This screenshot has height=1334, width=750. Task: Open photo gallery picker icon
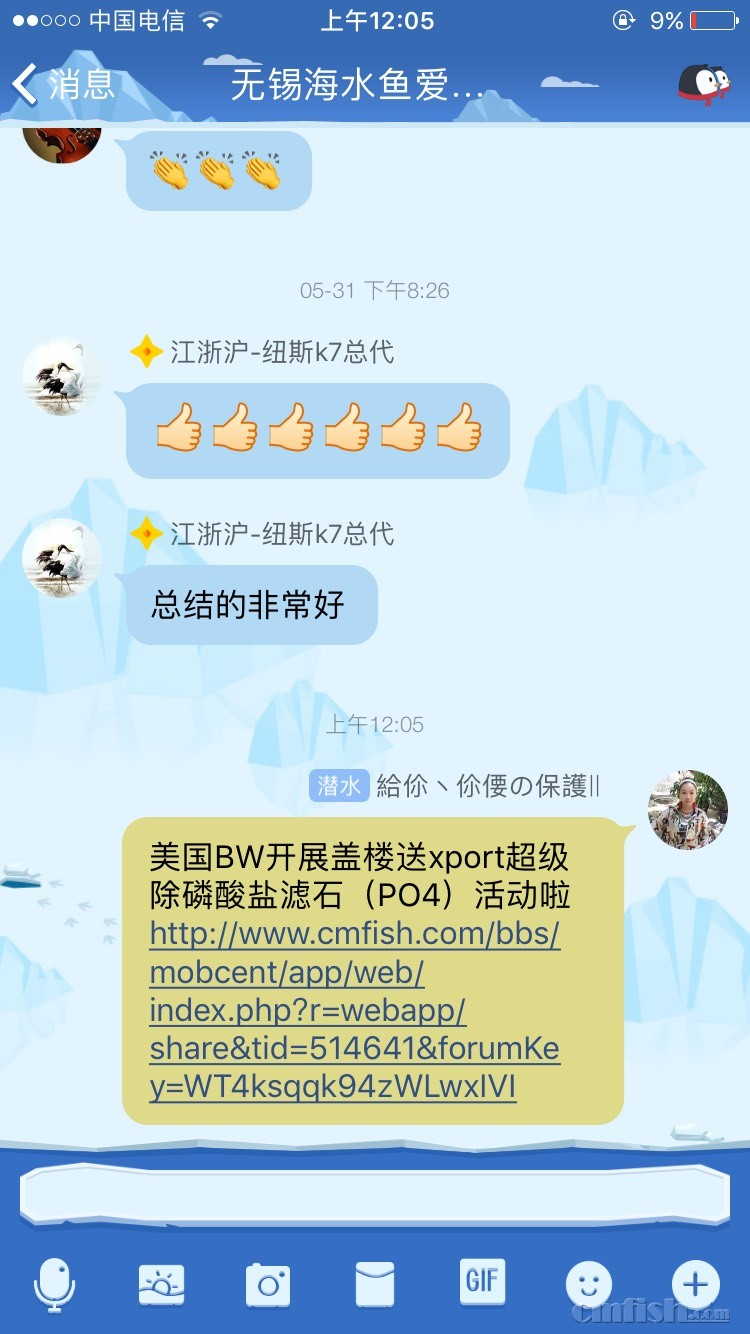tap(161, 1282)
